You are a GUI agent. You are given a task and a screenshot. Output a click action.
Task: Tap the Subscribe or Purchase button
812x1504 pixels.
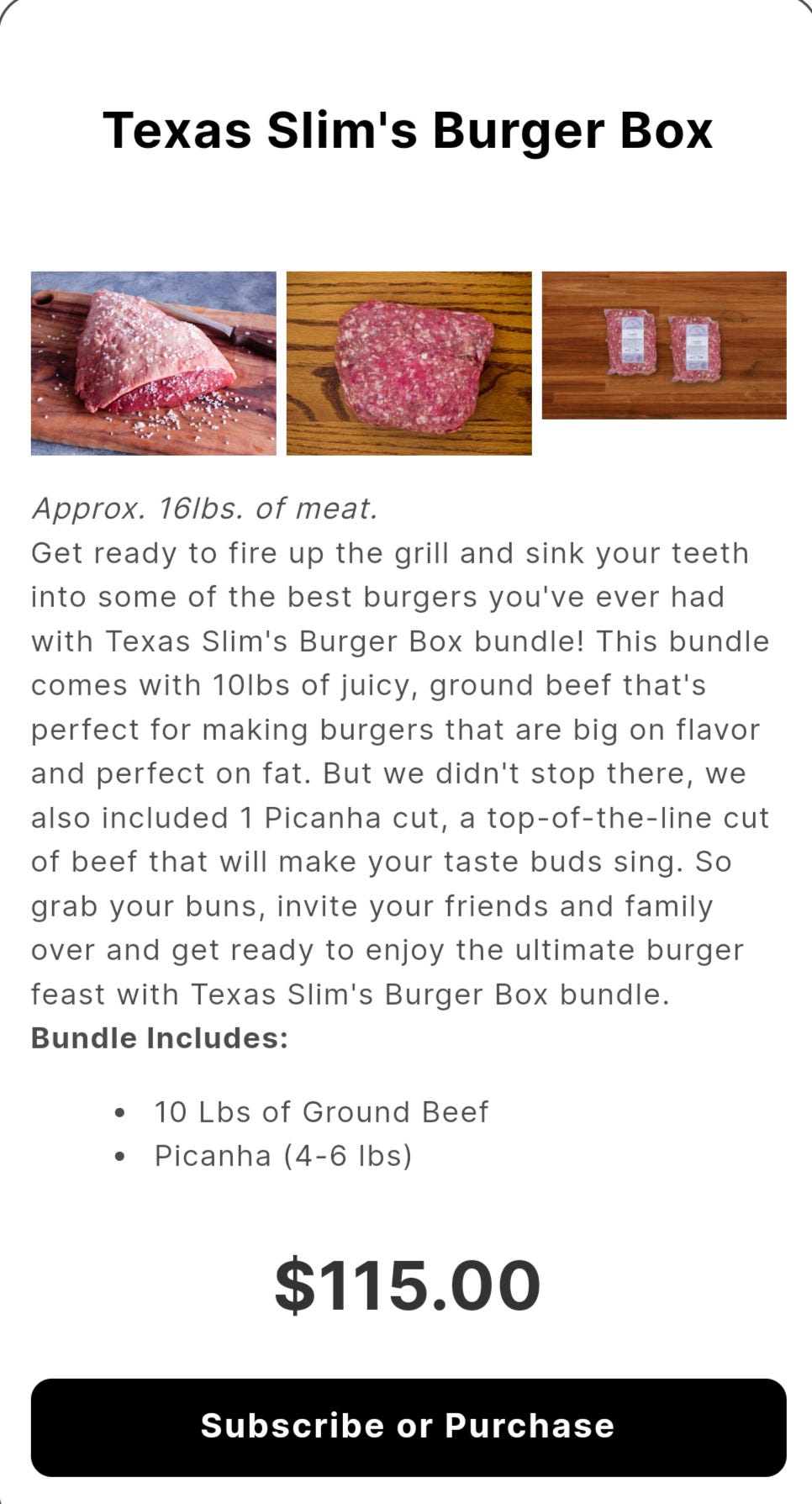409,1427
